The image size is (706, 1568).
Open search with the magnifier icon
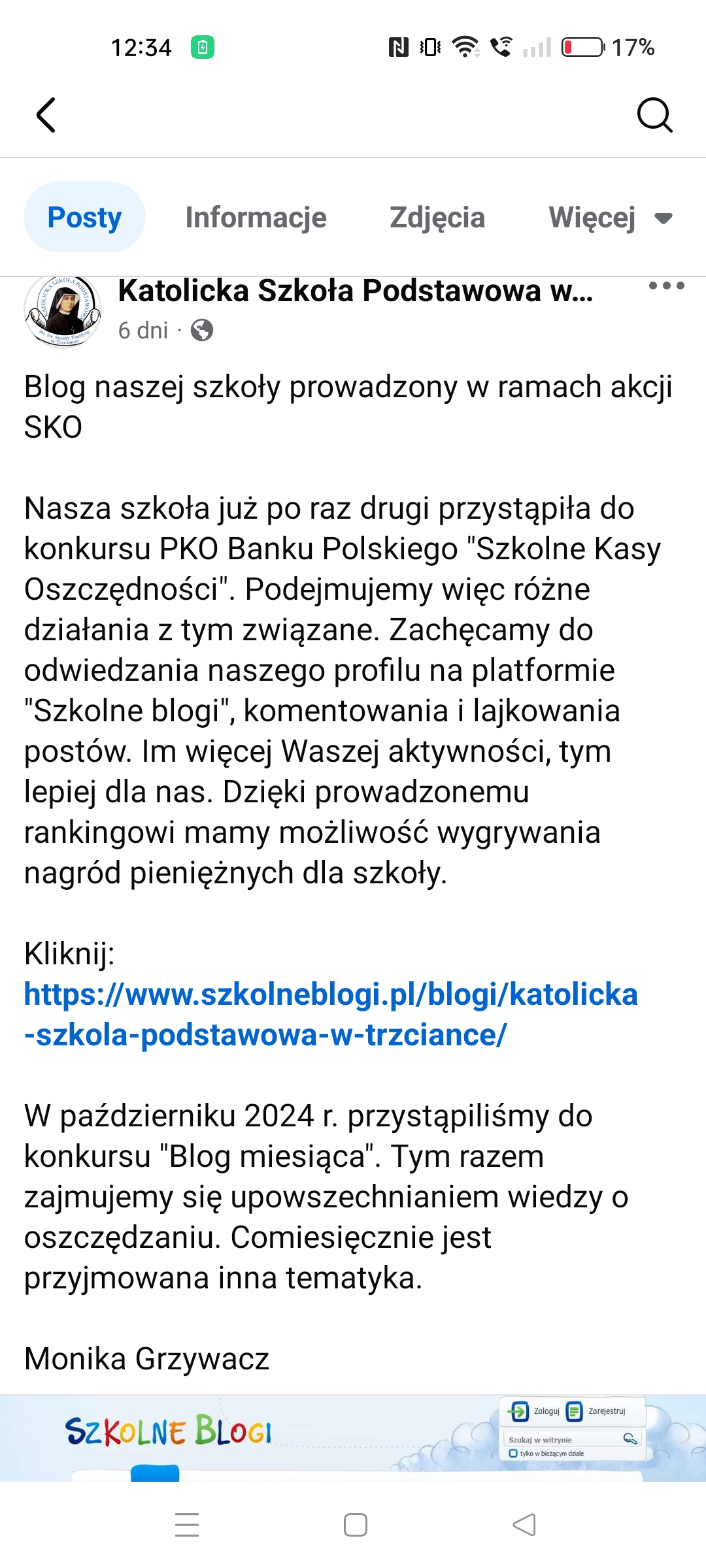[x=654, y=116]
